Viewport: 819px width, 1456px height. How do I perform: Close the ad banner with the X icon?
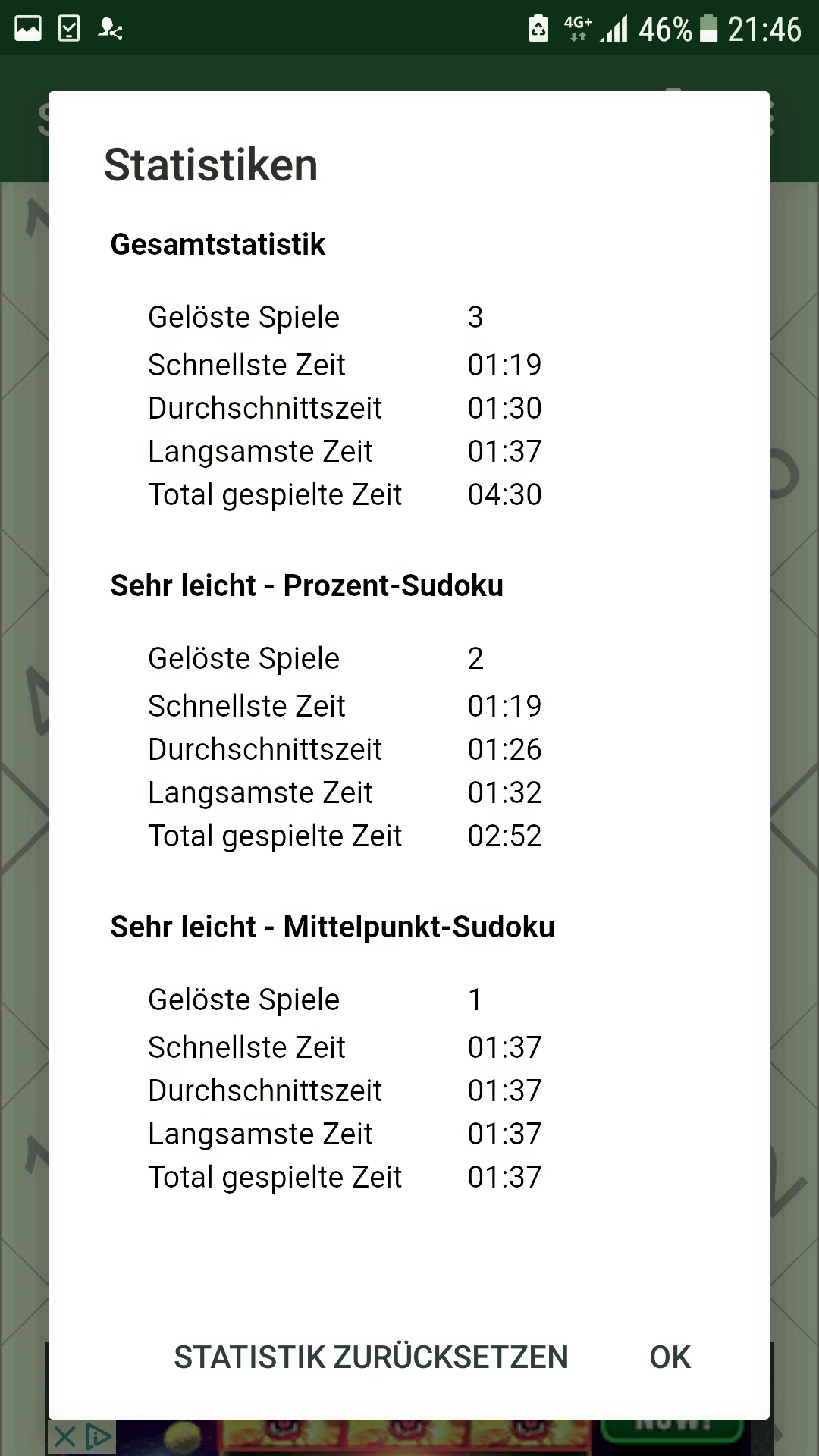(65, 1436)
